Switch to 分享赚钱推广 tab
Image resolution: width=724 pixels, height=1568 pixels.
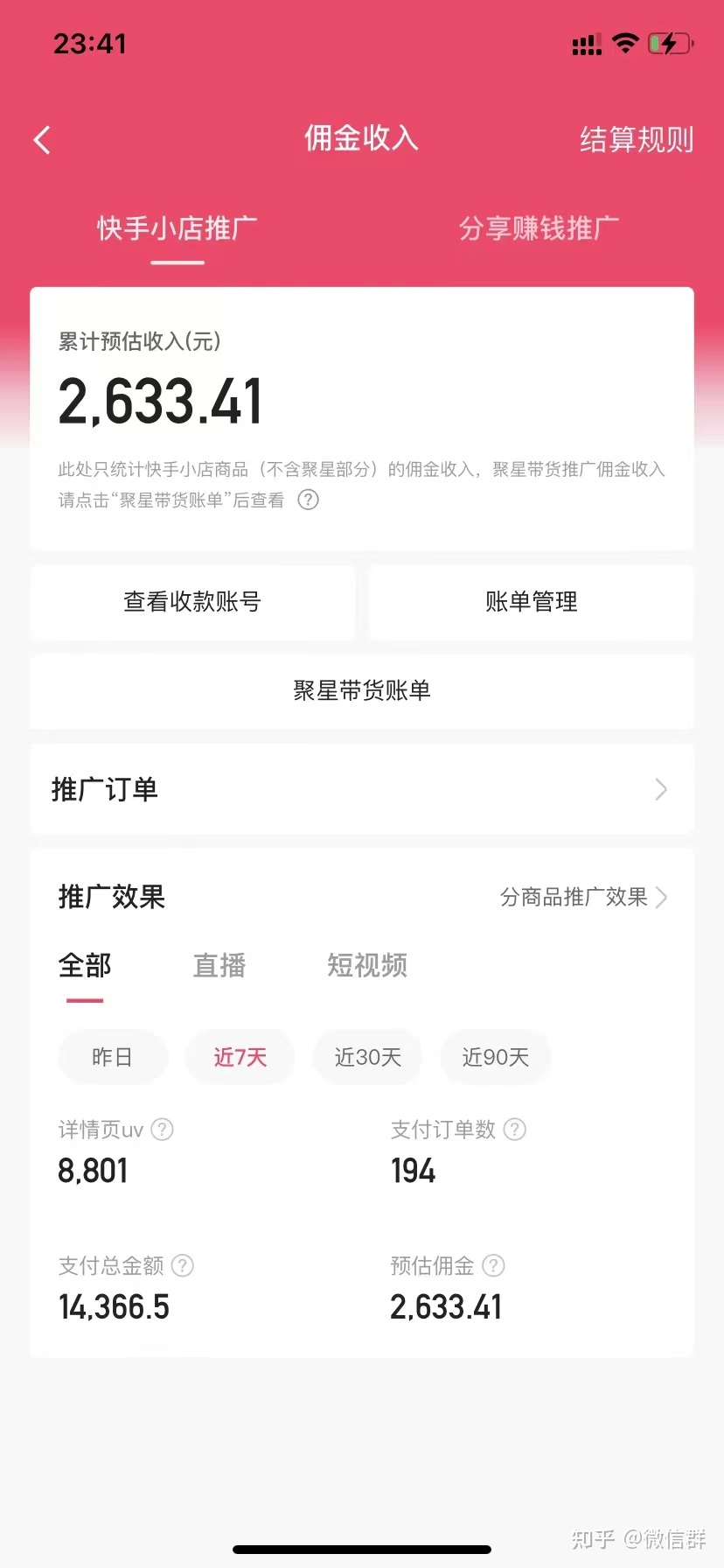point(539,229)
